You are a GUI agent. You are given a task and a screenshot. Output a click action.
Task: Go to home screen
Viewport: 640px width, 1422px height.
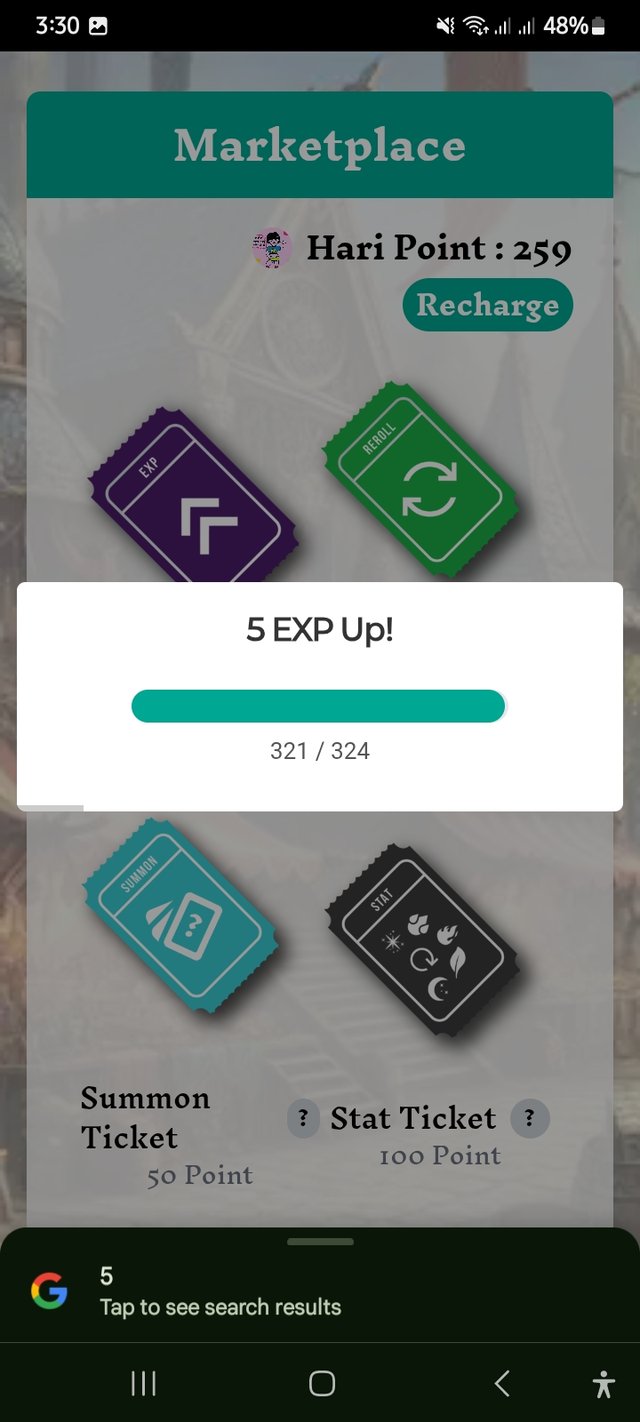pyautogui.click(x=321, y=1383)
